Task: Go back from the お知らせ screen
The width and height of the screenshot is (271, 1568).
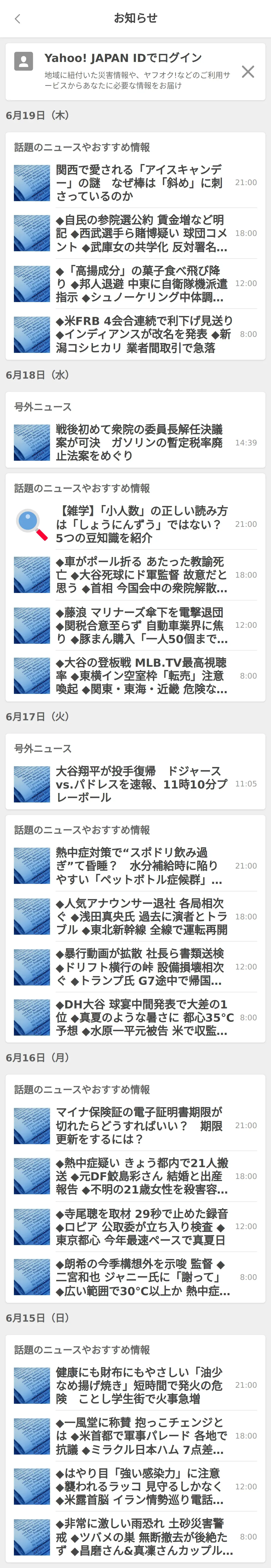Action: pyautogui.click(x=18, y=18)
